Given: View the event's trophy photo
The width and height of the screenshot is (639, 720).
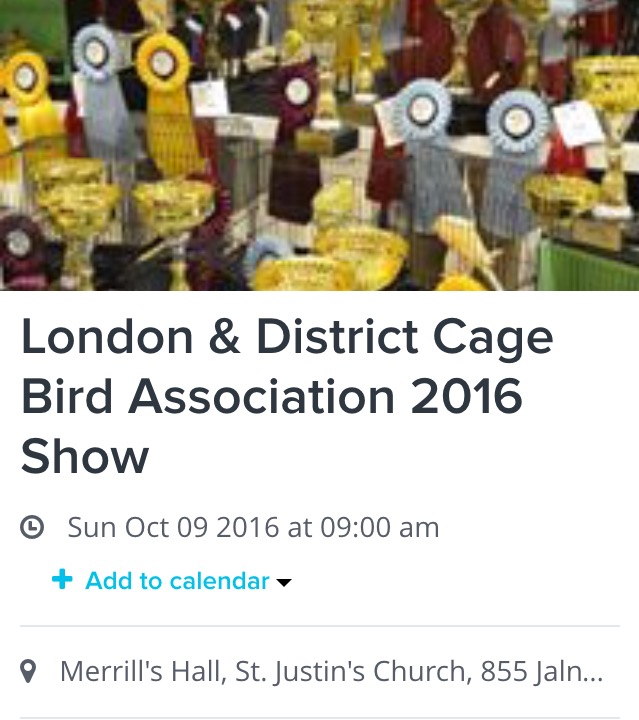Looking at the screenshot, I should (319, 145).
